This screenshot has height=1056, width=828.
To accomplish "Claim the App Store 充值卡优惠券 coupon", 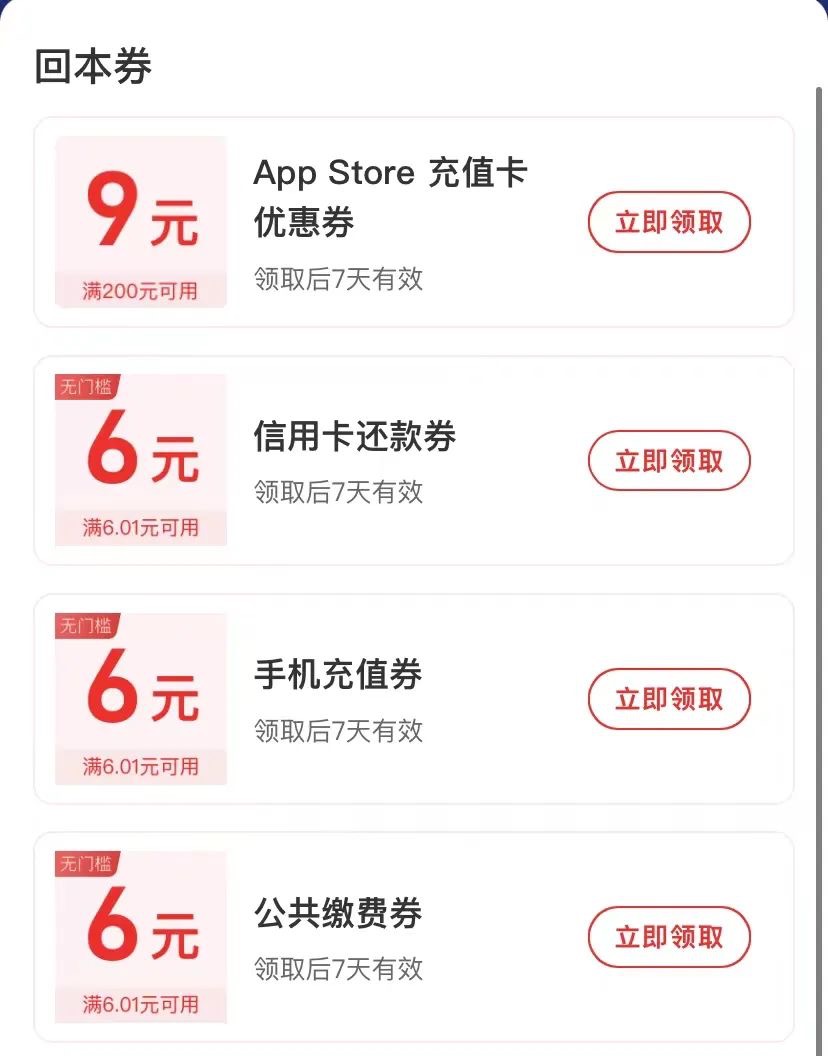I will 668,222.
